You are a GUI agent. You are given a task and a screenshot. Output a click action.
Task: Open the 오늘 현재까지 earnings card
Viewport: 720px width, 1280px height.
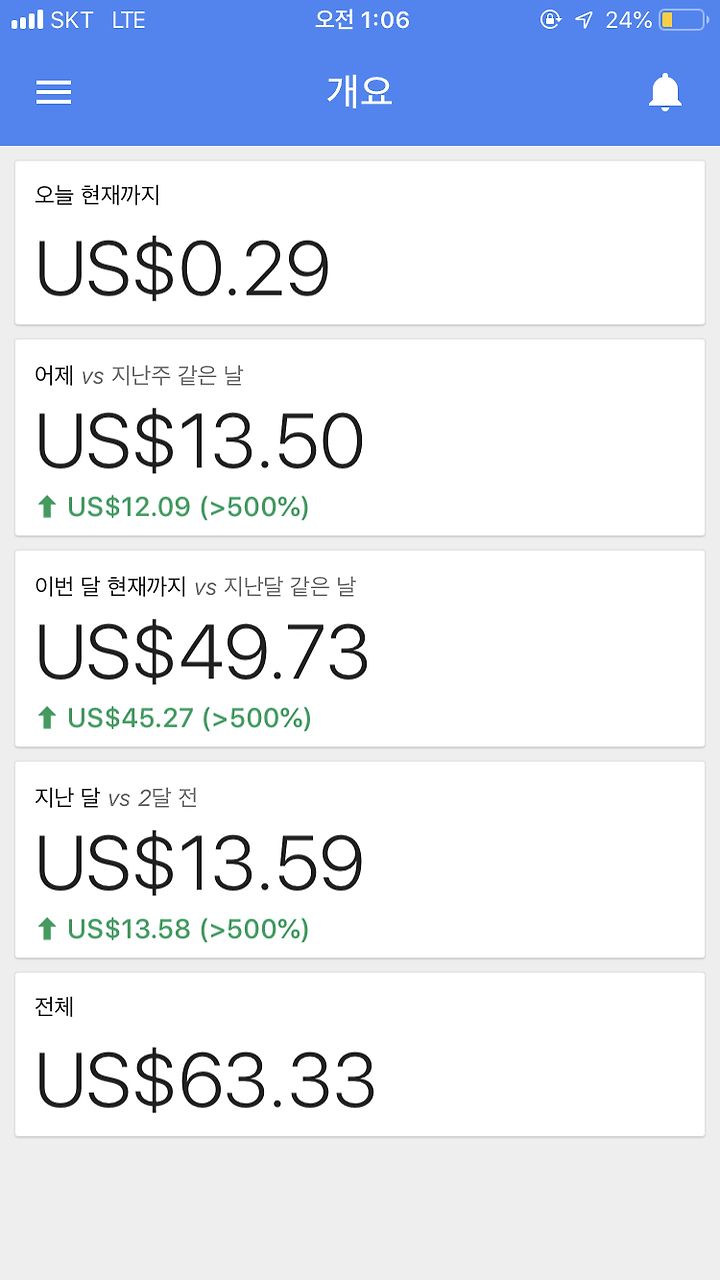pos(360,243)
